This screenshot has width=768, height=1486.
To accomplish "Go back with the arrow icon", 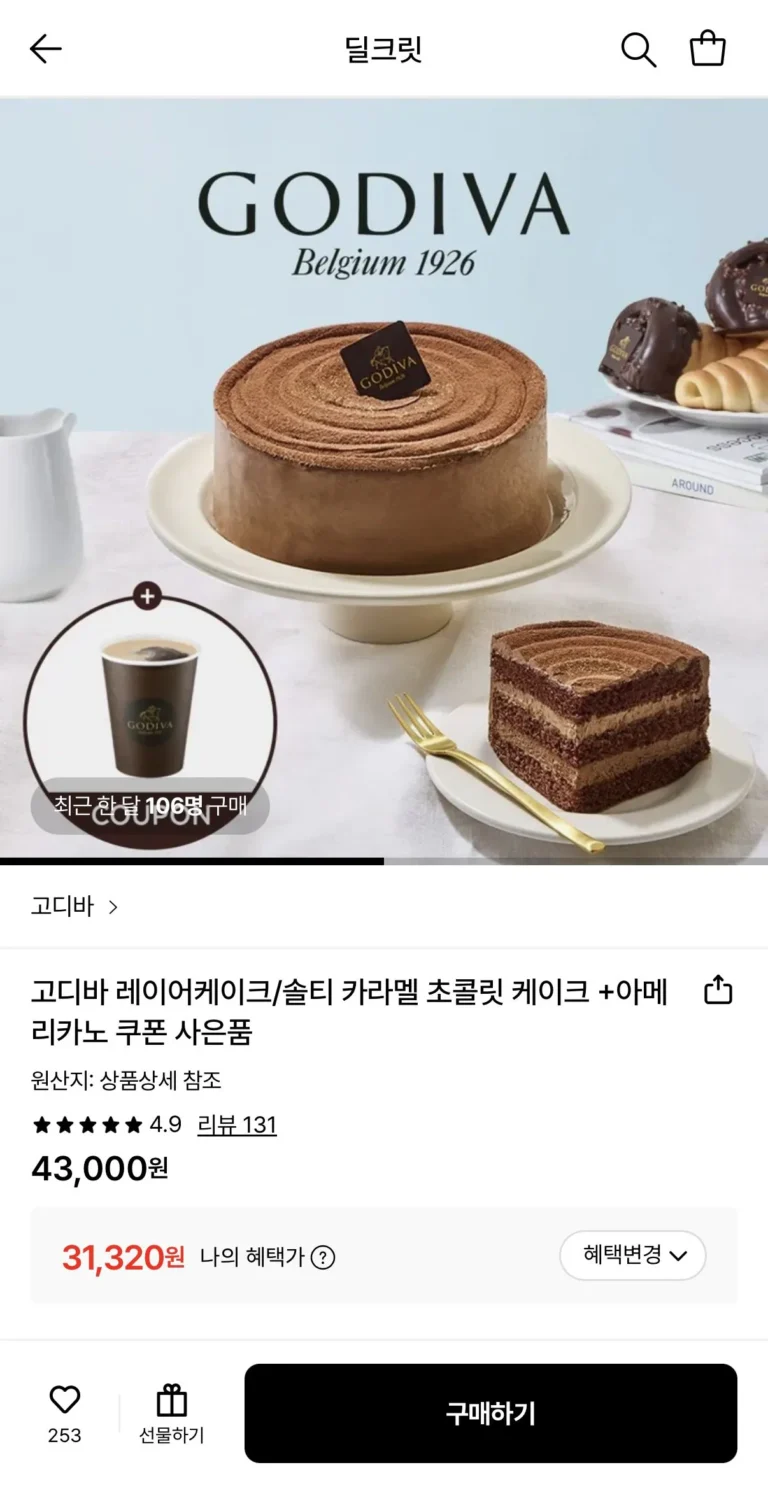I will 45,48.
